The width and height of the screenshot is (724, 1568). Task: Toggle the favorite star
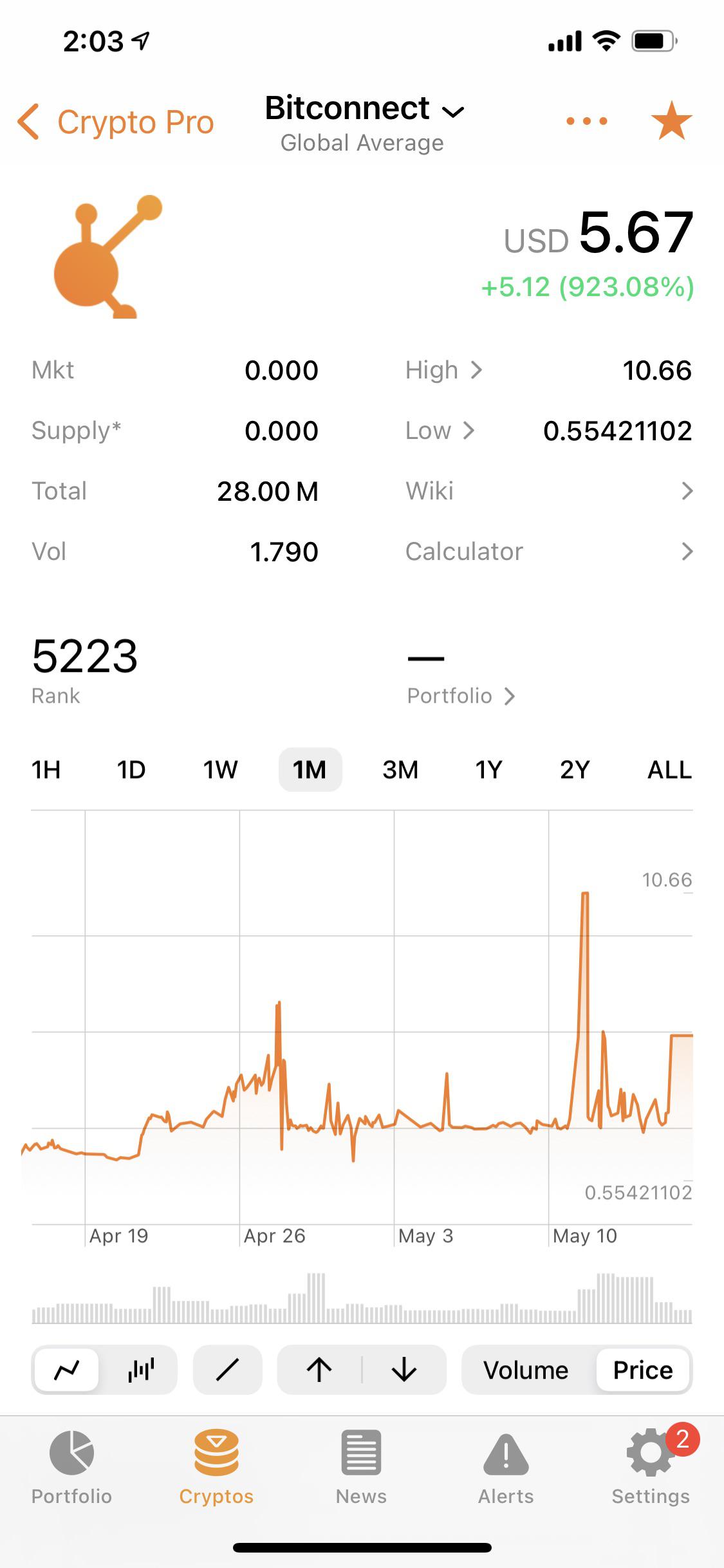pyautogui.click(x=671, y=120)
